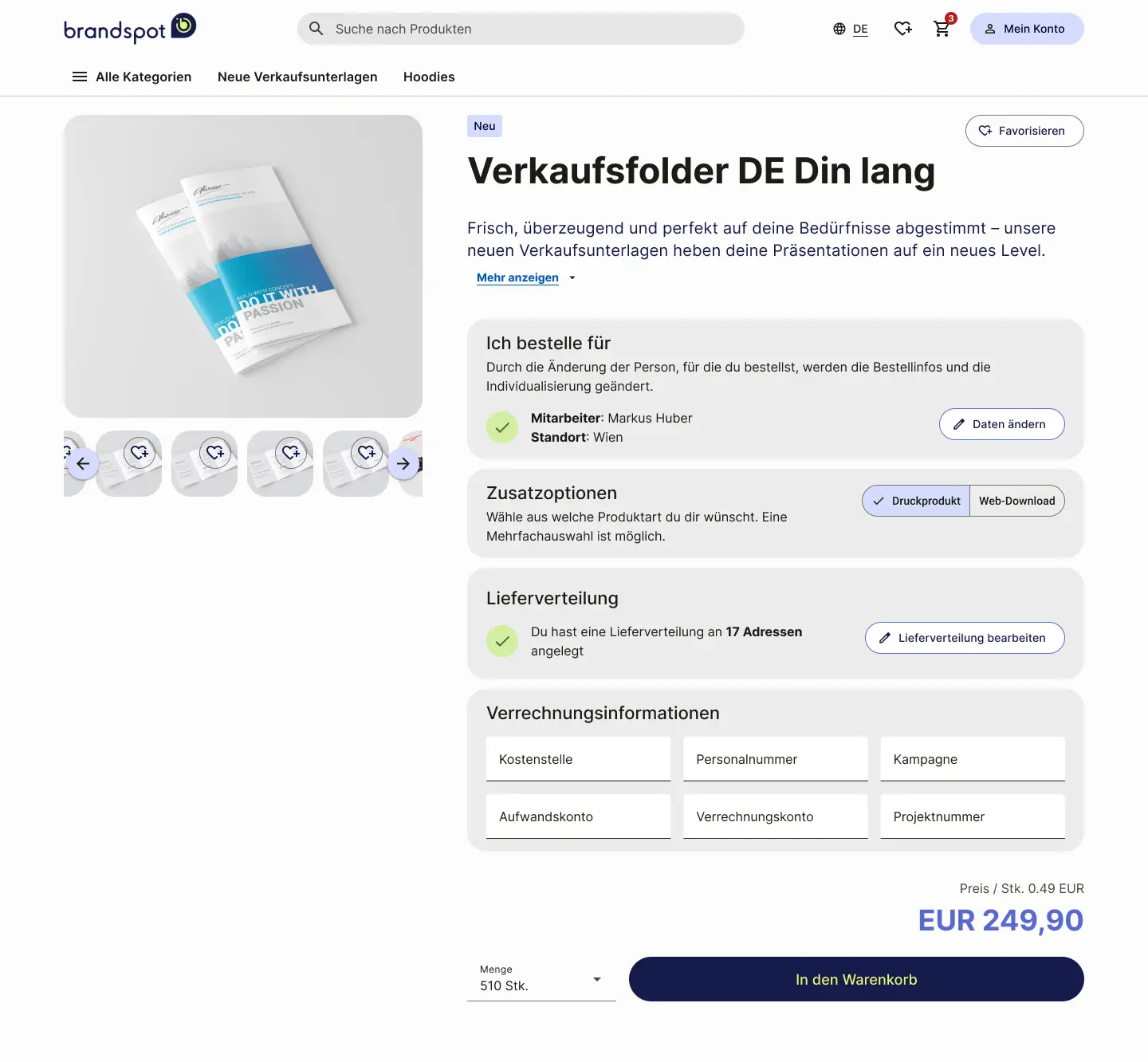
Task: Select Web-Download option
Action: coord(1016,501)
